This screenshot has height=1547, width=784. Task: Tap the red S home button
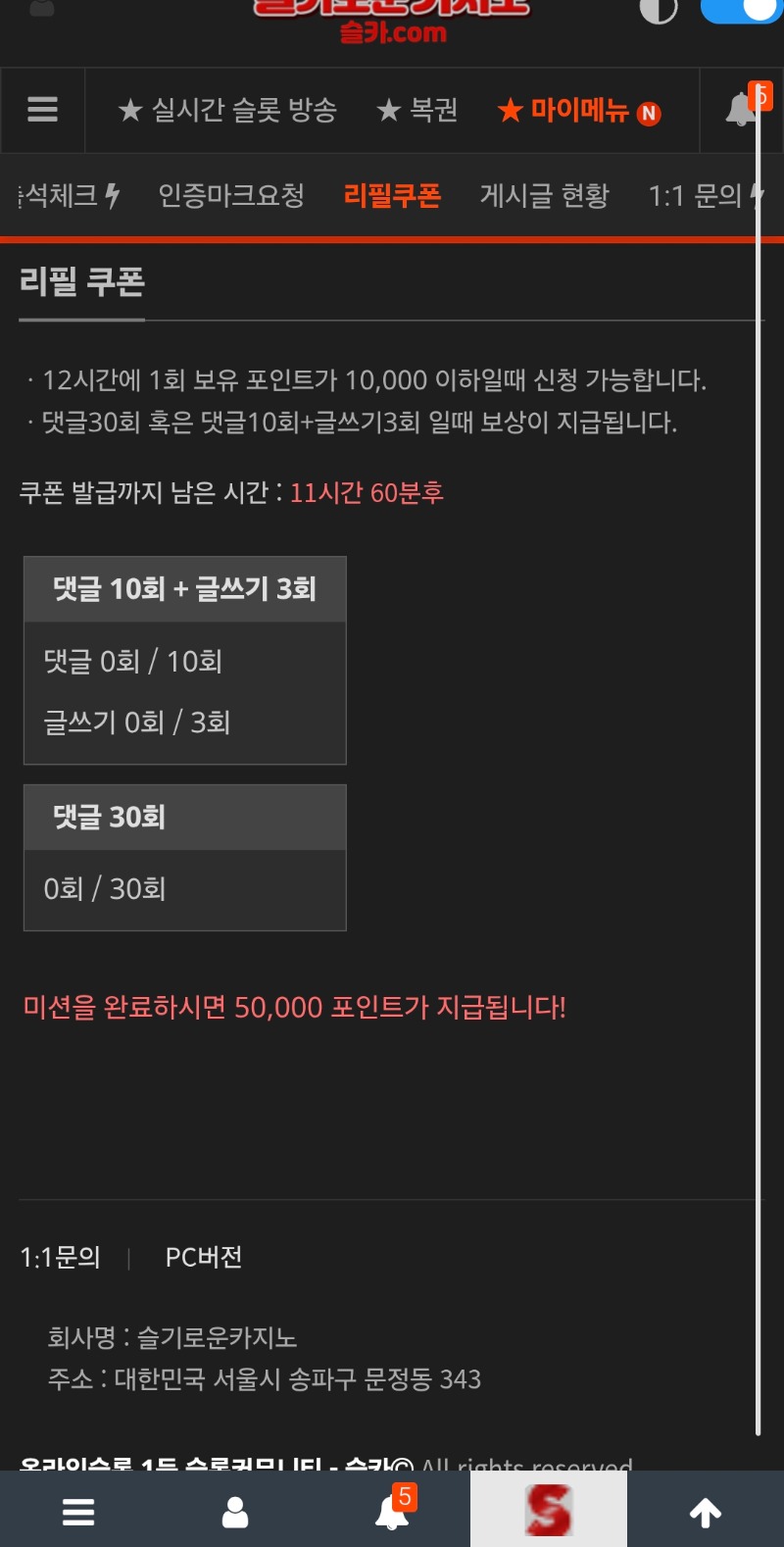pos(549,1511)
